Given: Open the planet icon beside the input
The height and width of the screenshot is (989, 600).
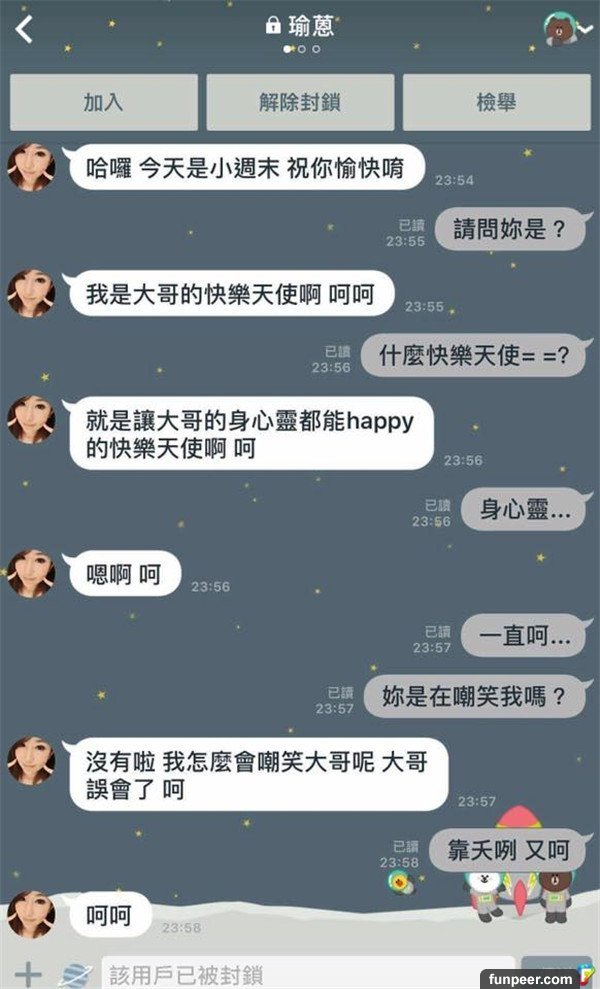Looking at the screenshot, I should [x=74, y=974].
